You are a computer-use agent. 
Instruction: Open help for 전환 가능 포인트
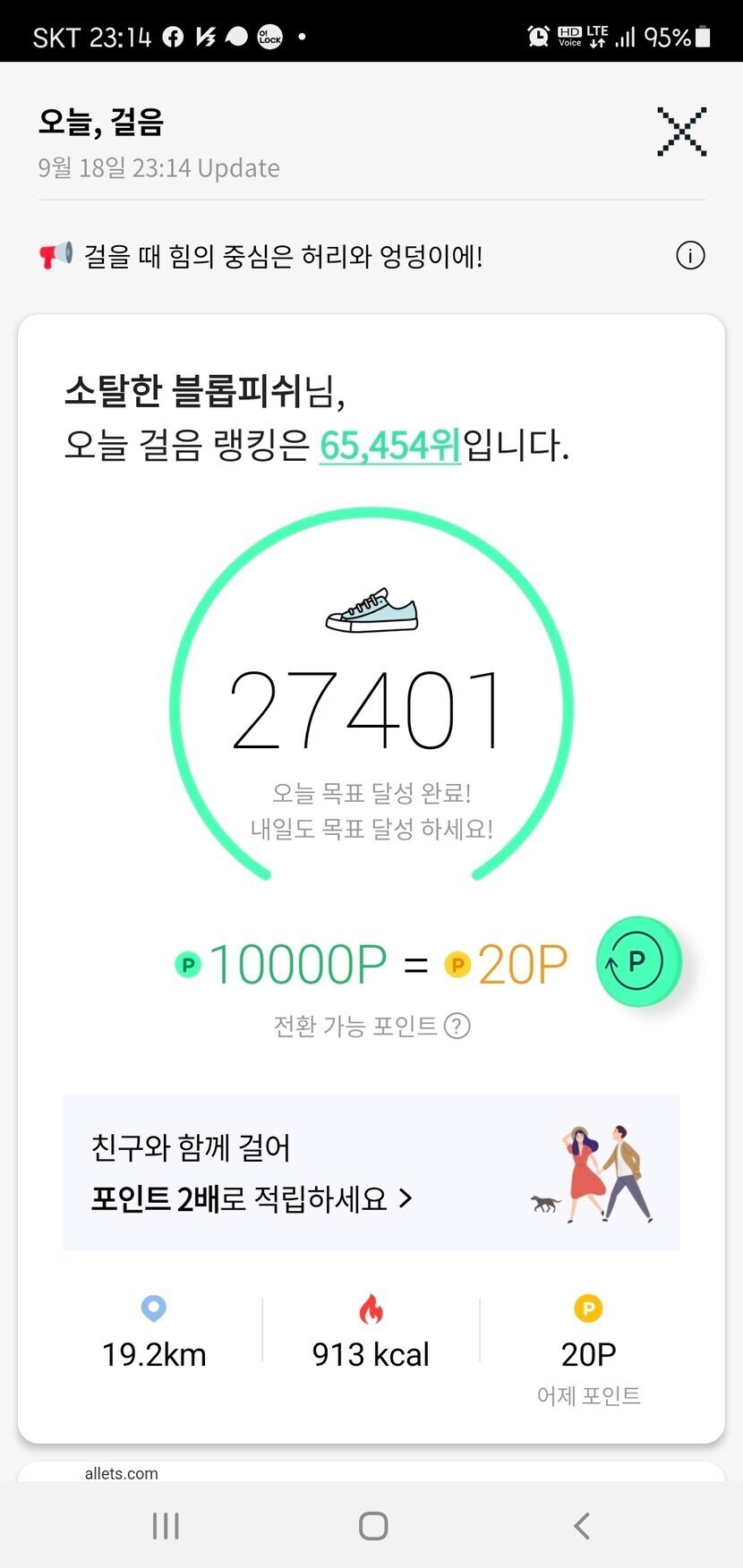(457, 1026)
